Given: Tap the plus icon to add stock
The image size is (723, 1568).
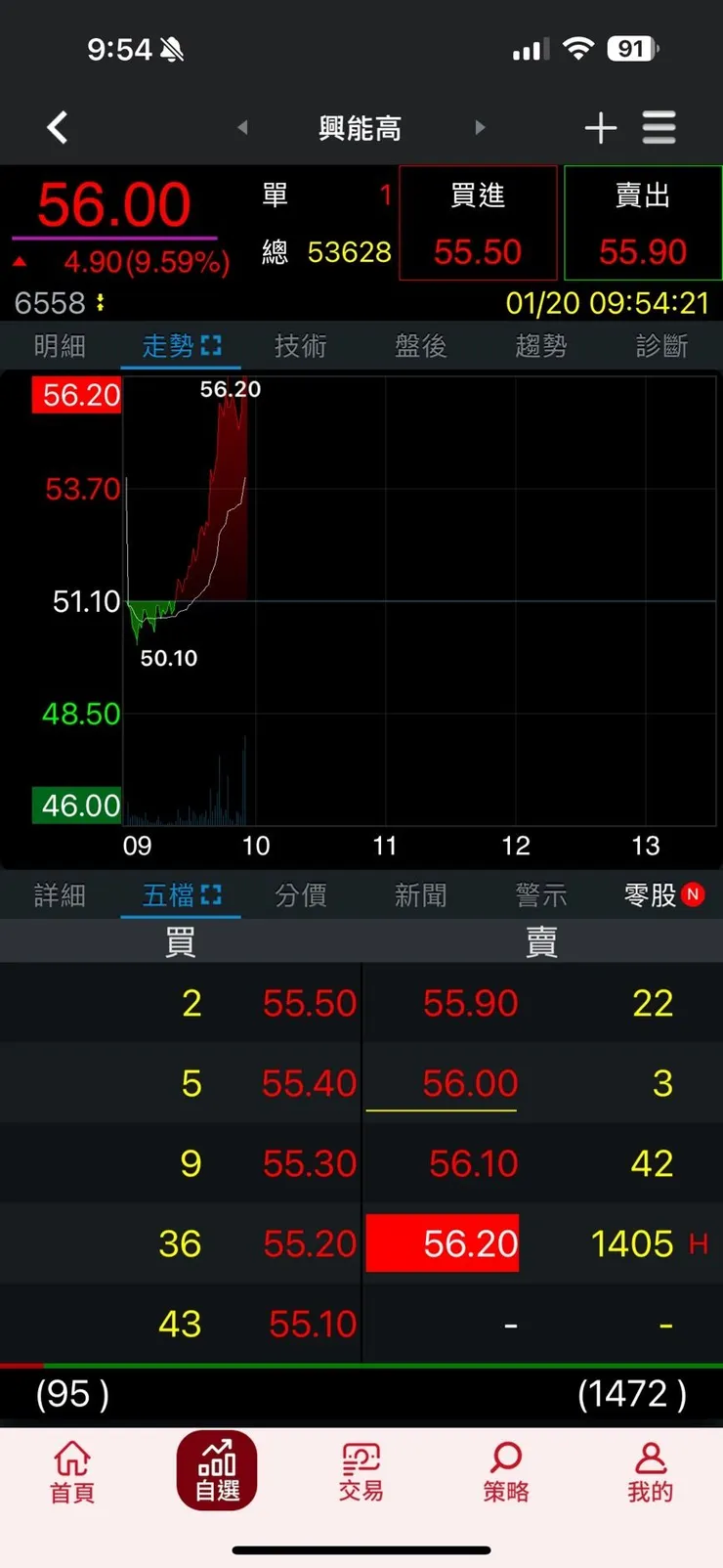Looking at the screenshot, I should click(x=600, y=127).
